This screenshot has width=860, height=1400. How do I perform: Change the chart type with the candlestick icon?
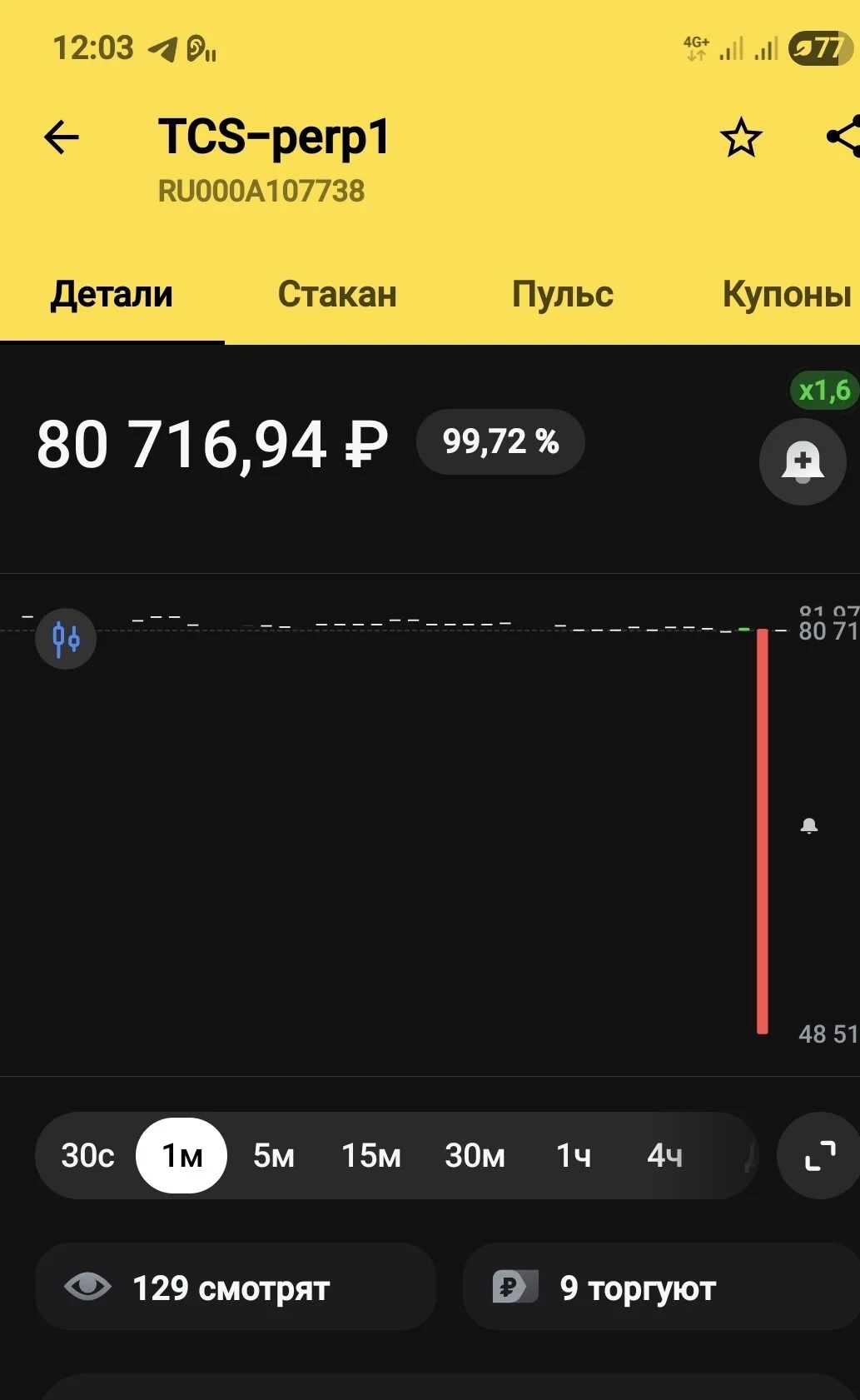pyautogui.click(x=66, y=639)
